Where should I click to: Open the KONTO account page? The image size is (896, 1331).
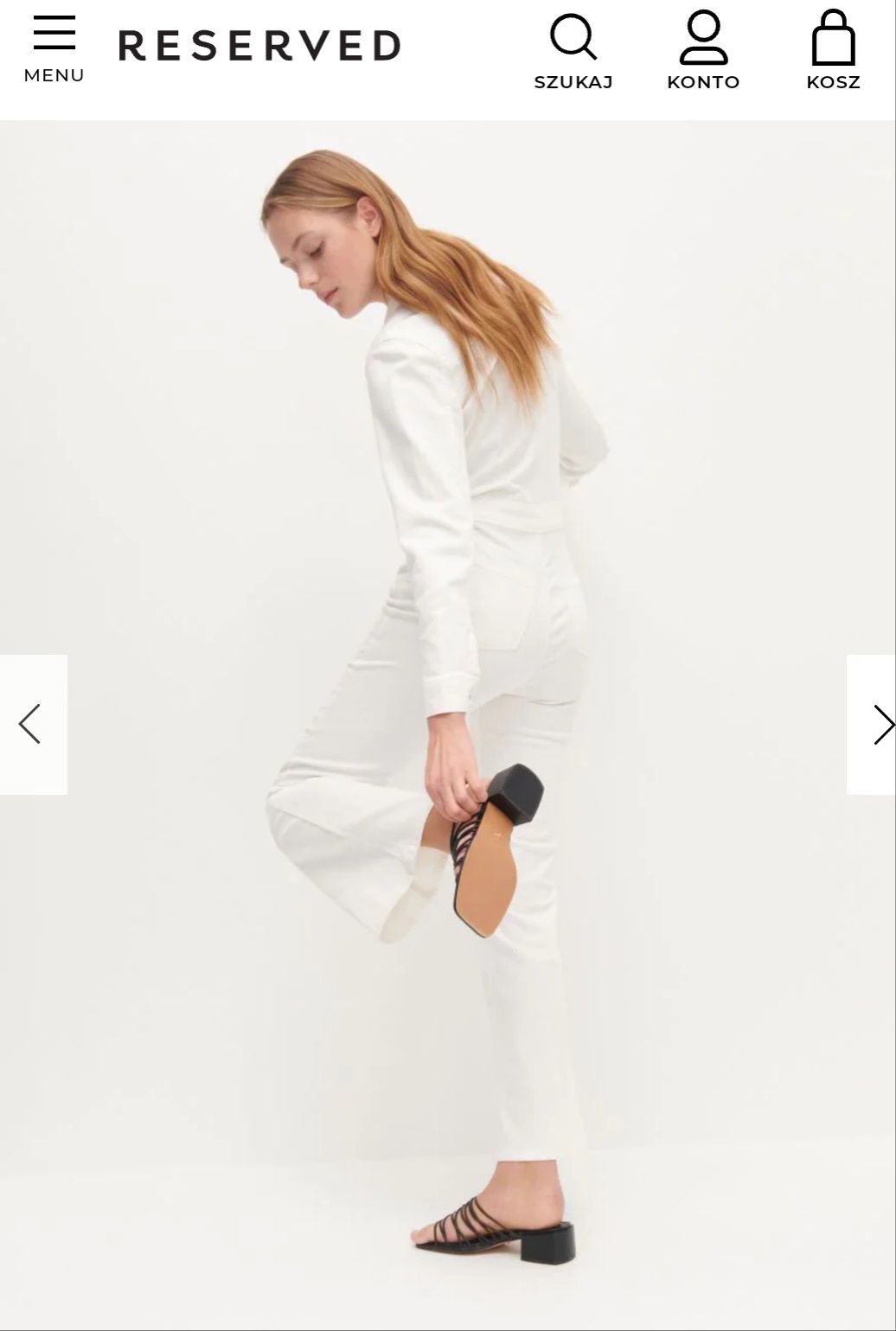(703, 51)
